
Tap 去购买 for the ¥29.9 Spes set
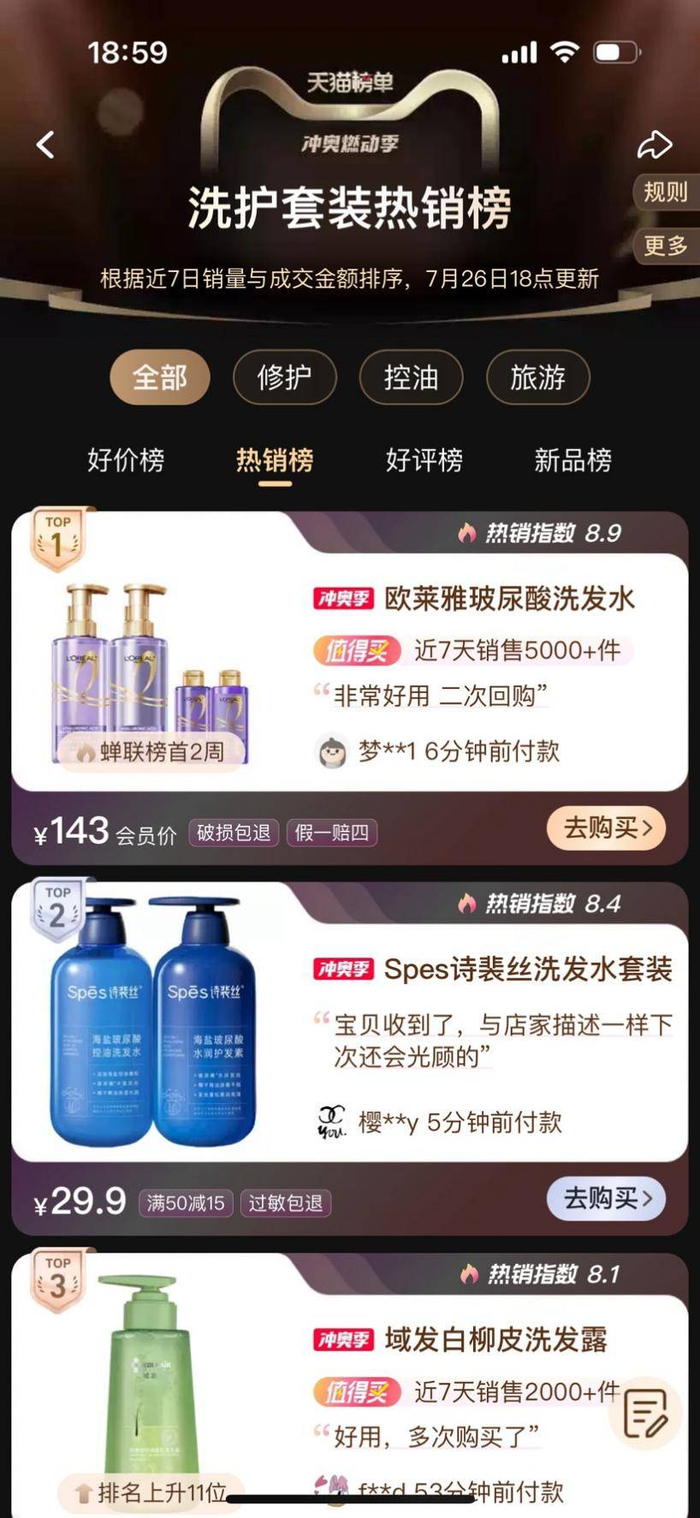(606, 1199)
